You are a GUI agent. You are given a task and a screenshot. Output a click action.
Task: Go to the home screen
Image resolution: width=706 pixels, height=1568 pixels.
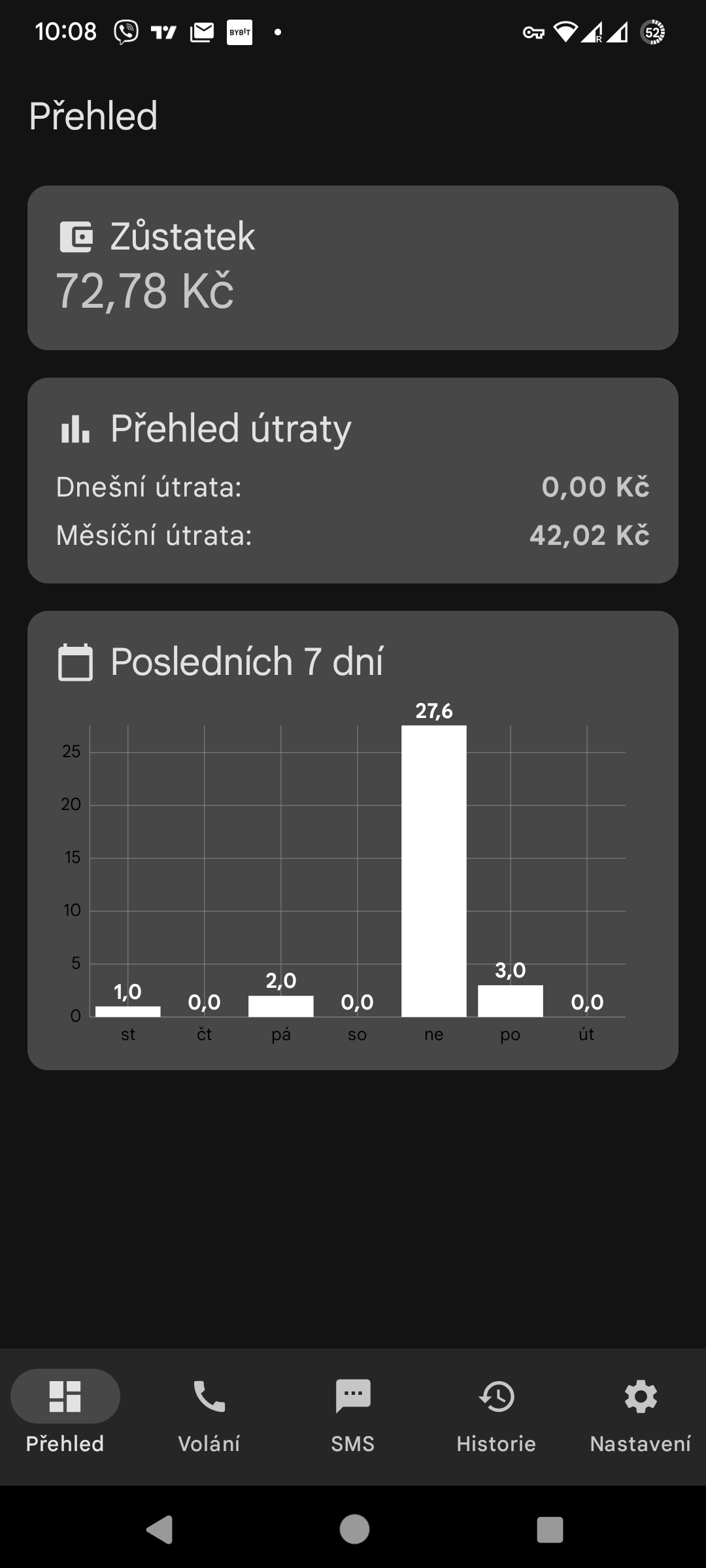click(x=354, y=1529)
